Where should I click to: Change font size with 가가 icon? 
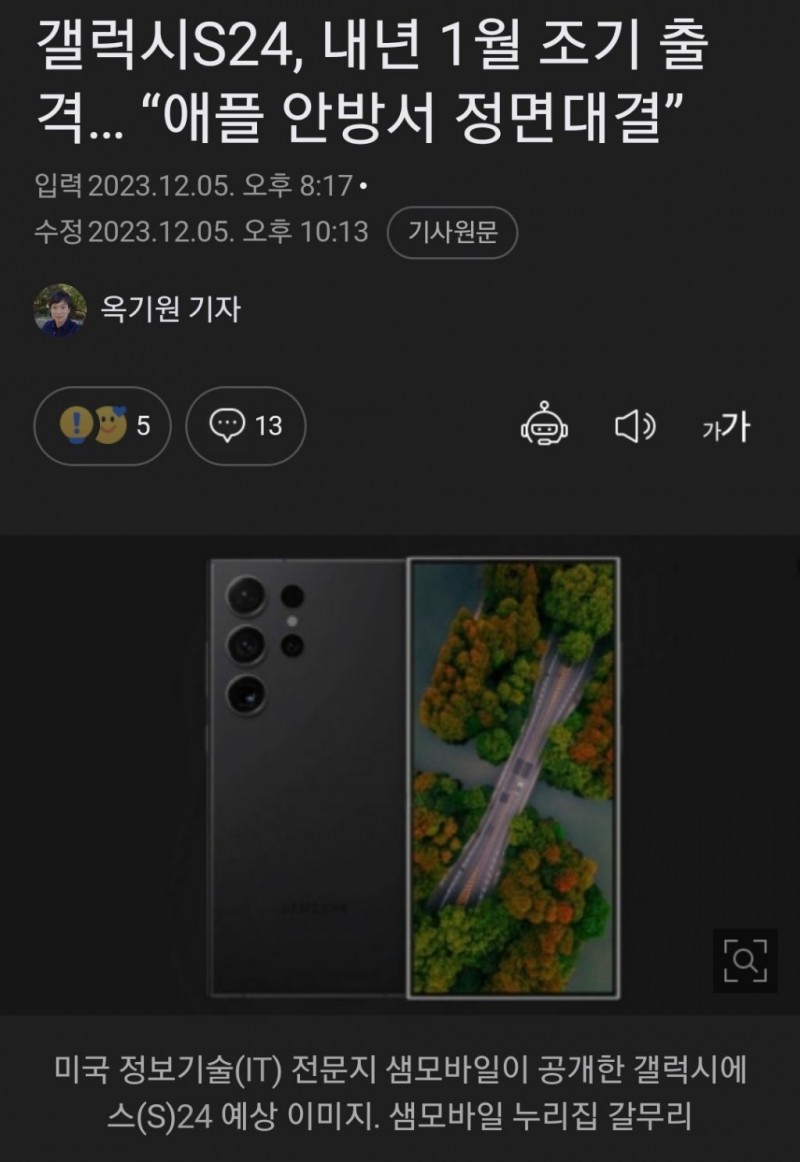click(x=725, y=427)
